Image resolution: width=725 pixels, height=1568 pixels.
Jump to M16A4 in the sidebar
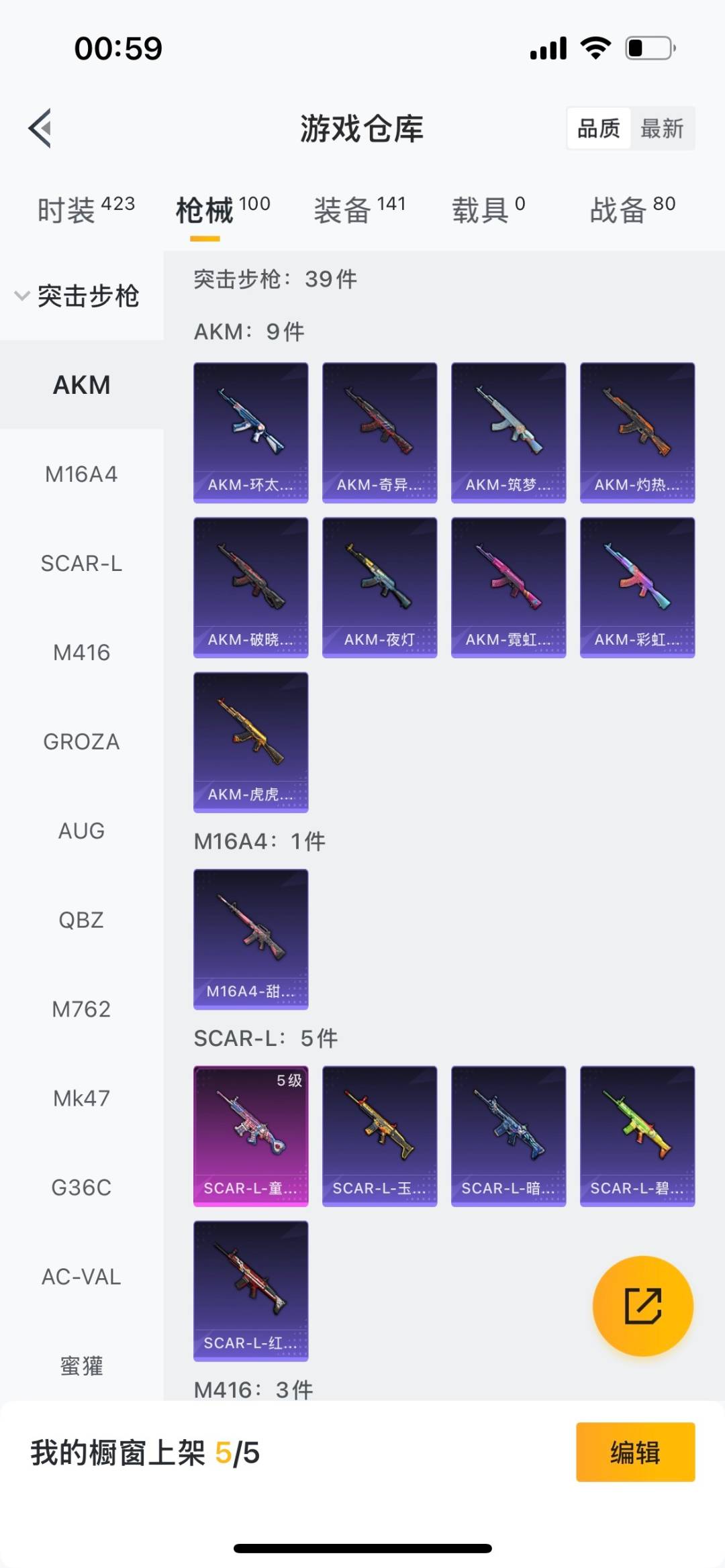(x=81, y=474)
